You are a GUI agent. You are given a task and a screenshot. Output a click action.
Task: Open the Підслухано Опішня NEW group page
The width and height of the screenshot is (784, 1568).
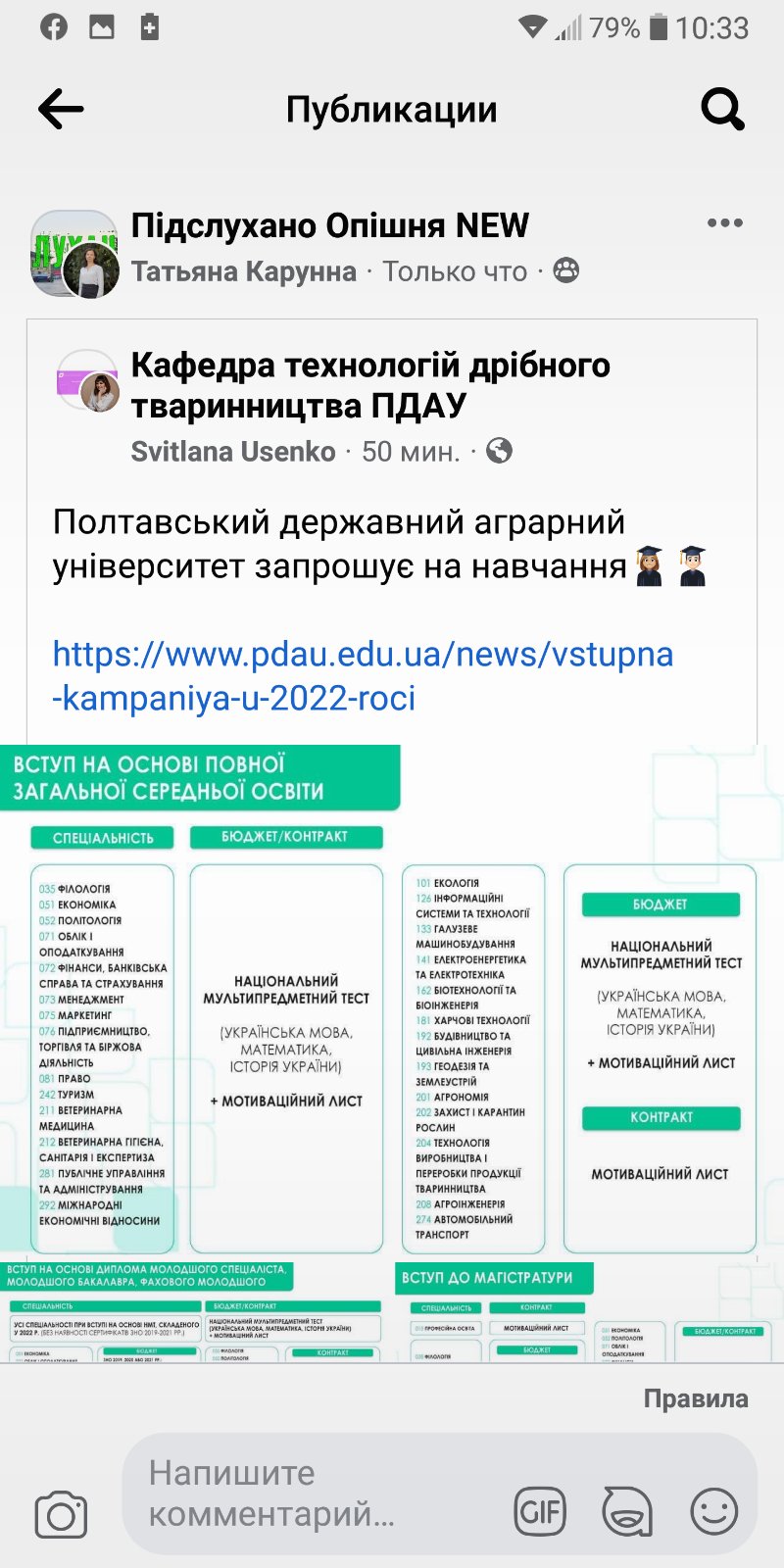tap(329, 225)
